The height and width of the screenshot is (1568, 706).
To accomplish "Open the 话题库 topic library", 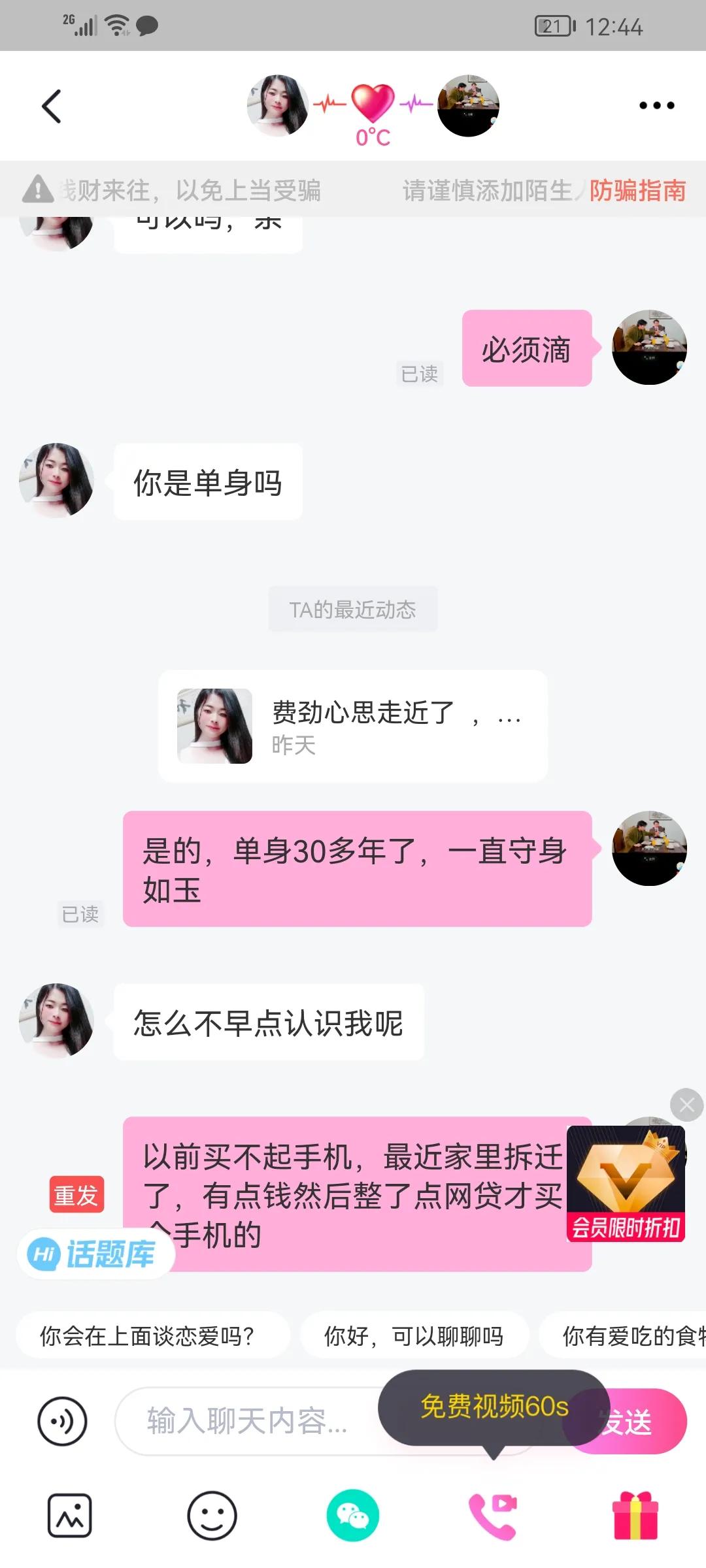I will pyautogui.click(x=95, y=1254).
